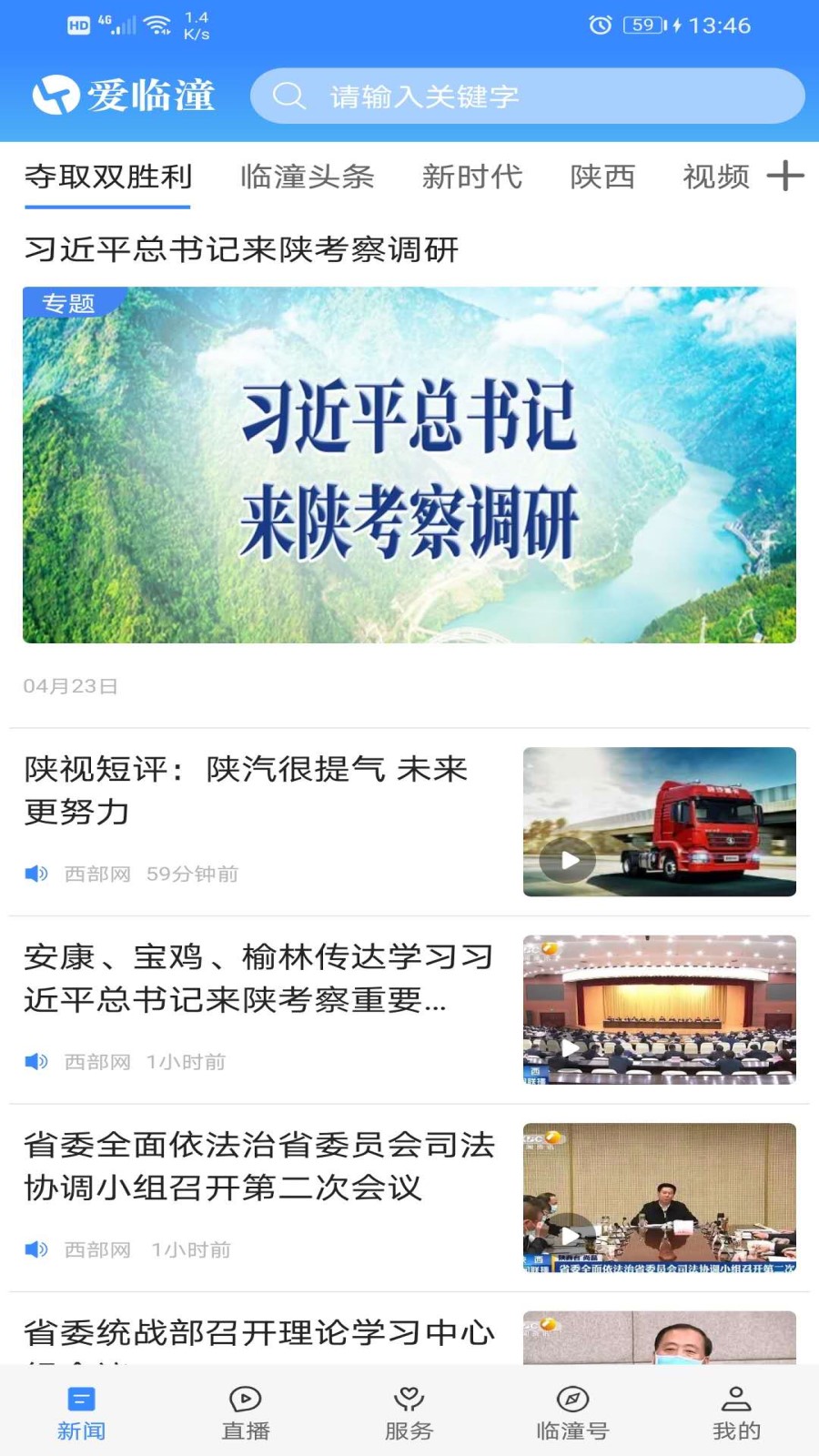Open 服务 services via its heart icon
This screenshot has width=819, height=1456.
[x=408, y=1399]
